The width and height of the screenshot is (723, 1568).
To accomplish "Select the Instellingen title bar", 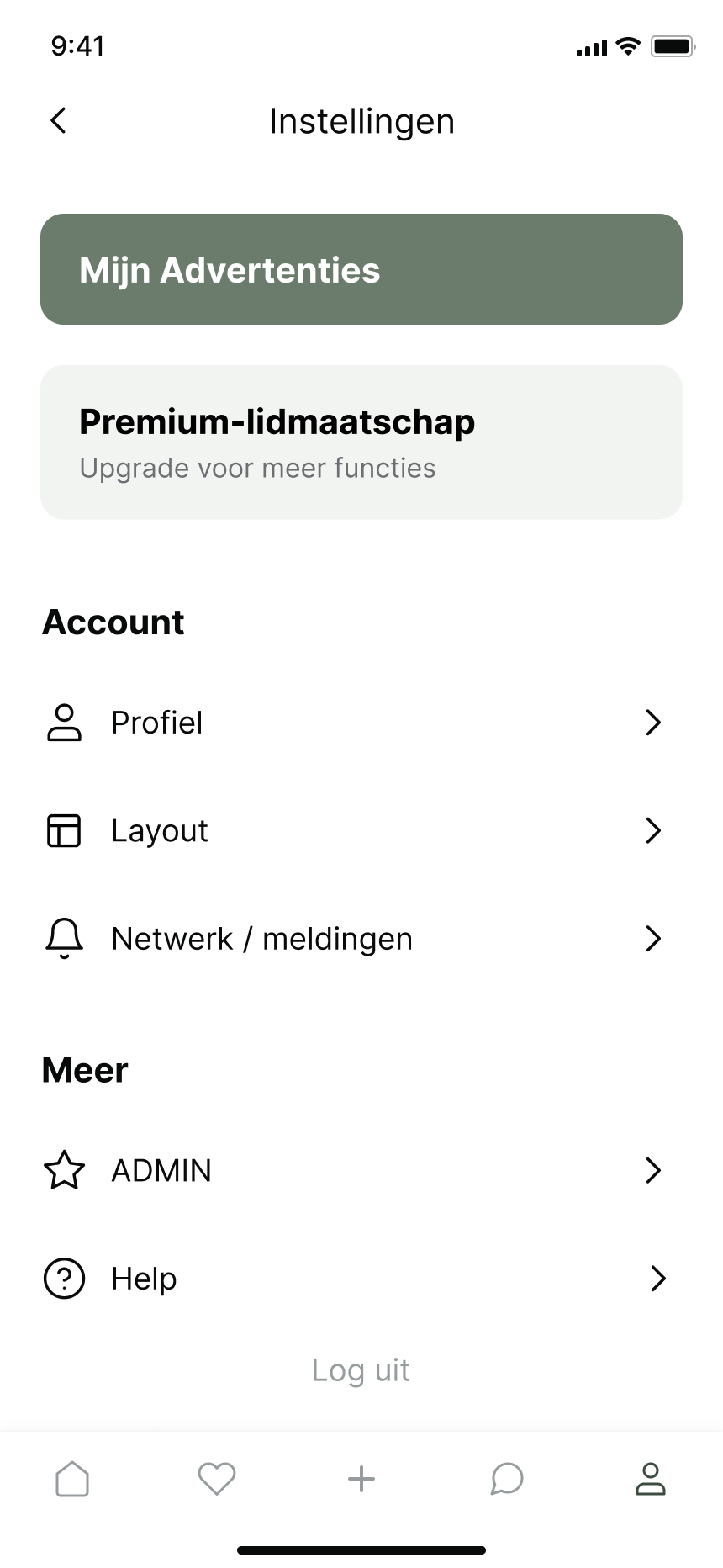I will [361, 121].
